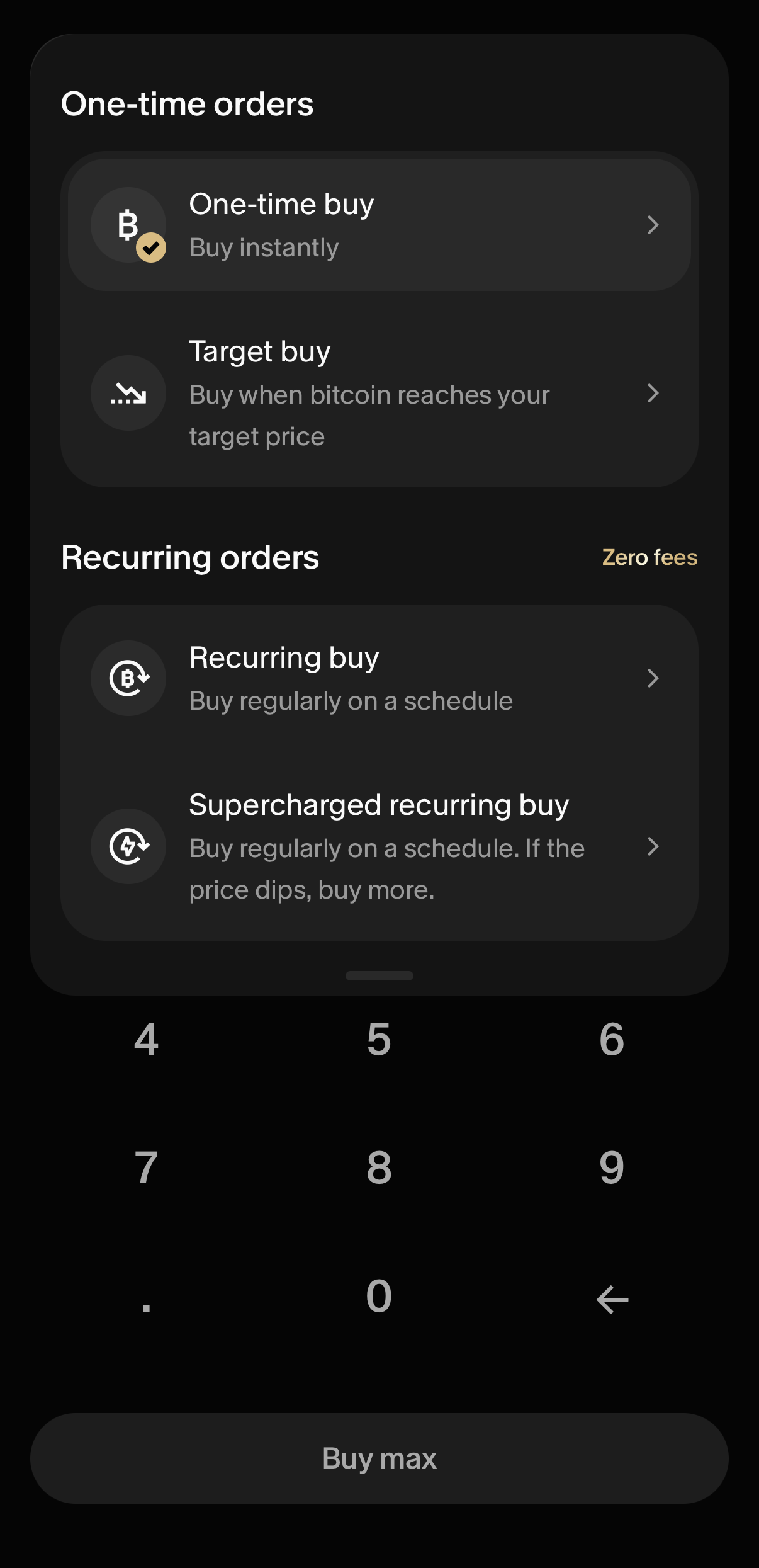Enter digit 4 on the keypad
Viewport: 759px width, 1568px height.
146,1039
